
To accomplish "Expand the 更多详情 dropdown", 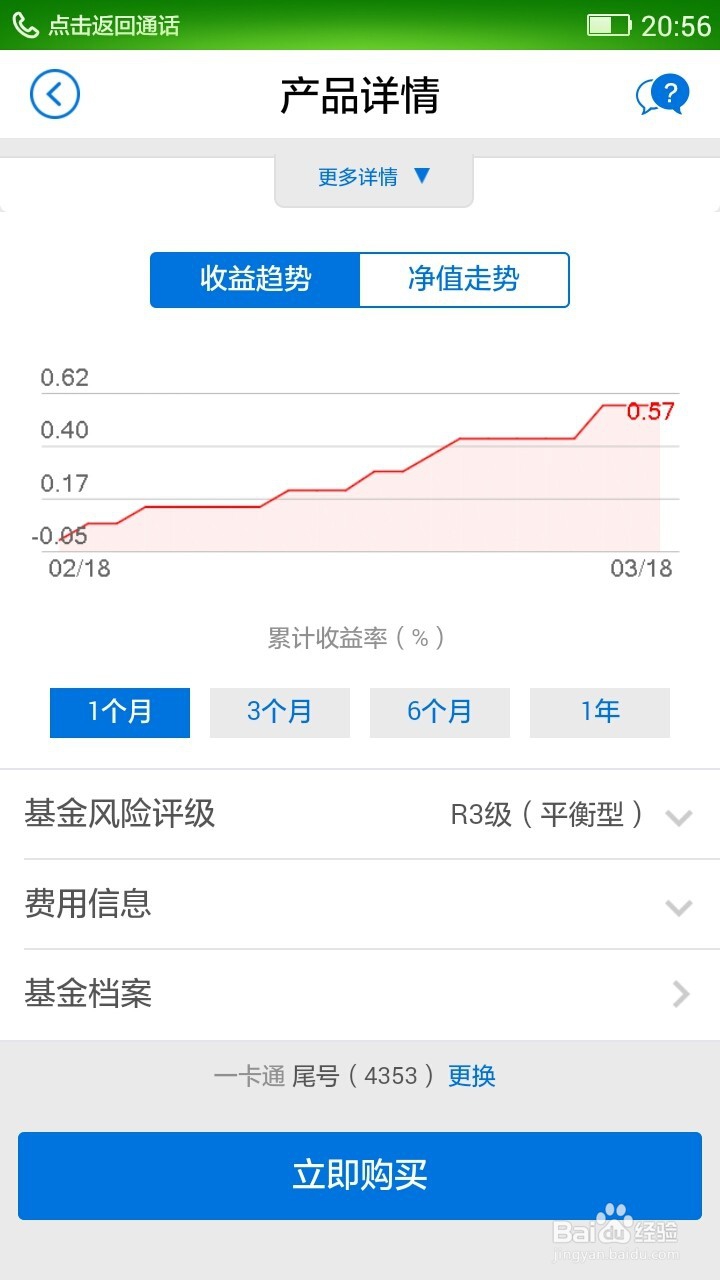I will pos(371,177).
